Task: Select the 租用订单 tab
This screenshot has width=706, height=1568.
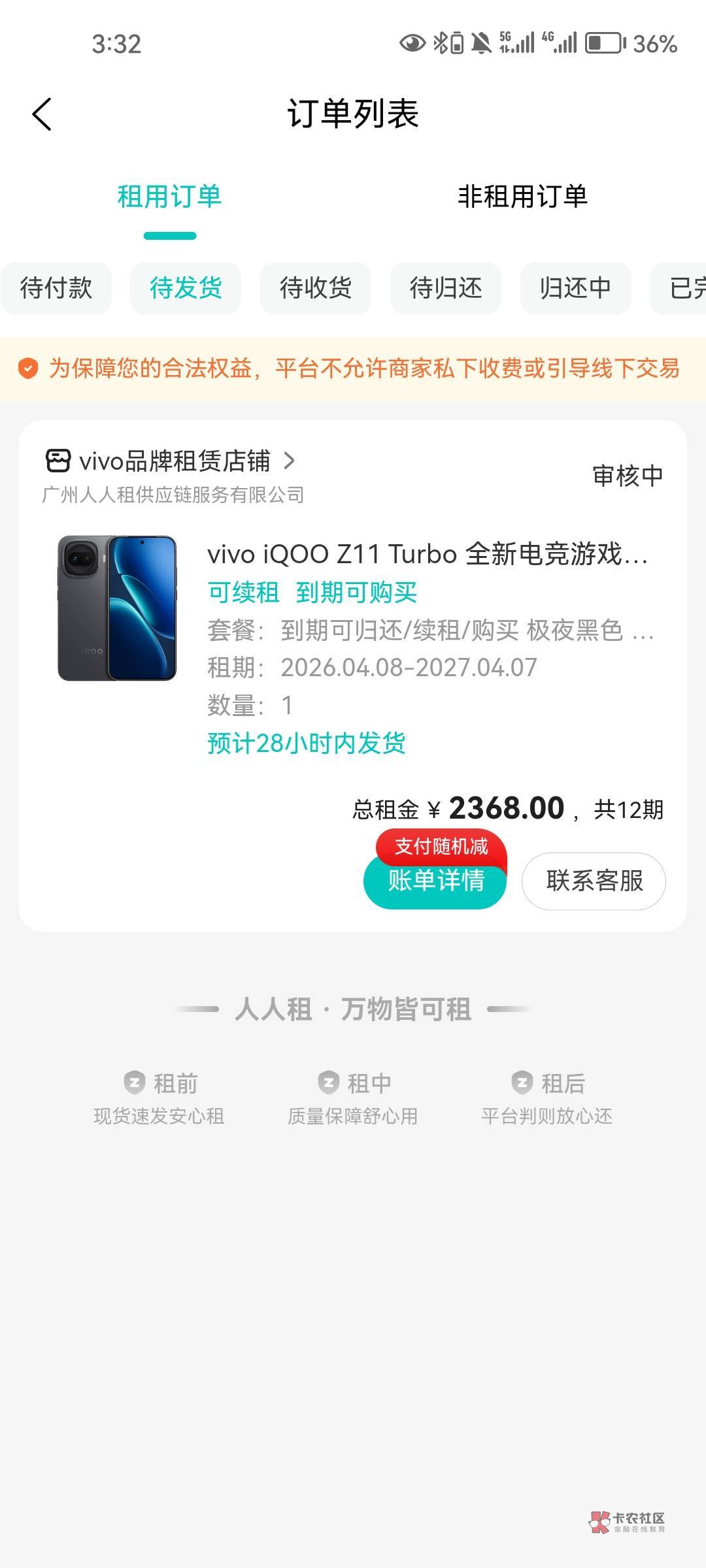Action: (x=169, y=196)
